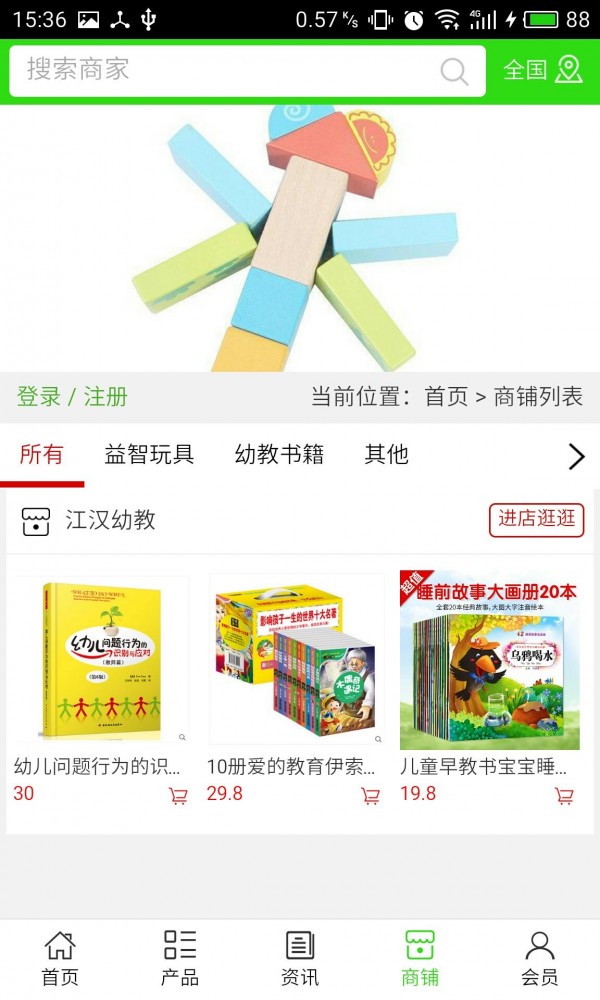Open the 儿童早教书 picture book product
Viewport: 600px width, 1000px height.
[489, 660]
